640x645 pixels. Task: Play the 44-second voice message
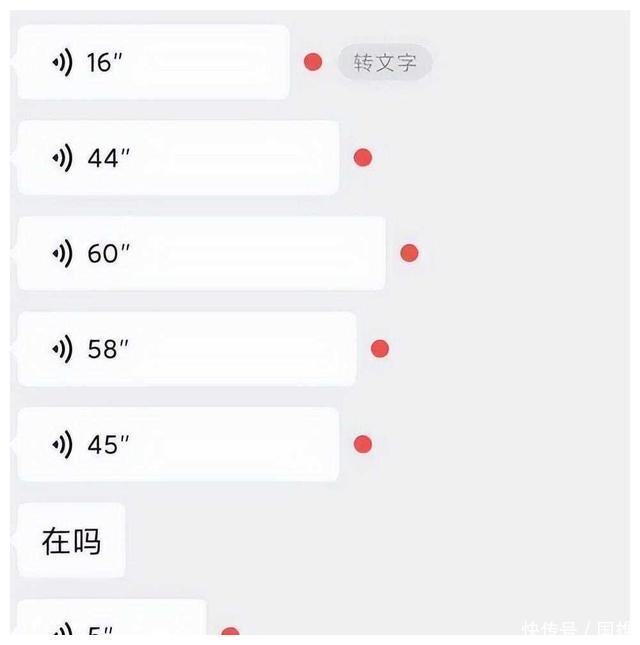pyautogui.click(x=178, y=158)
